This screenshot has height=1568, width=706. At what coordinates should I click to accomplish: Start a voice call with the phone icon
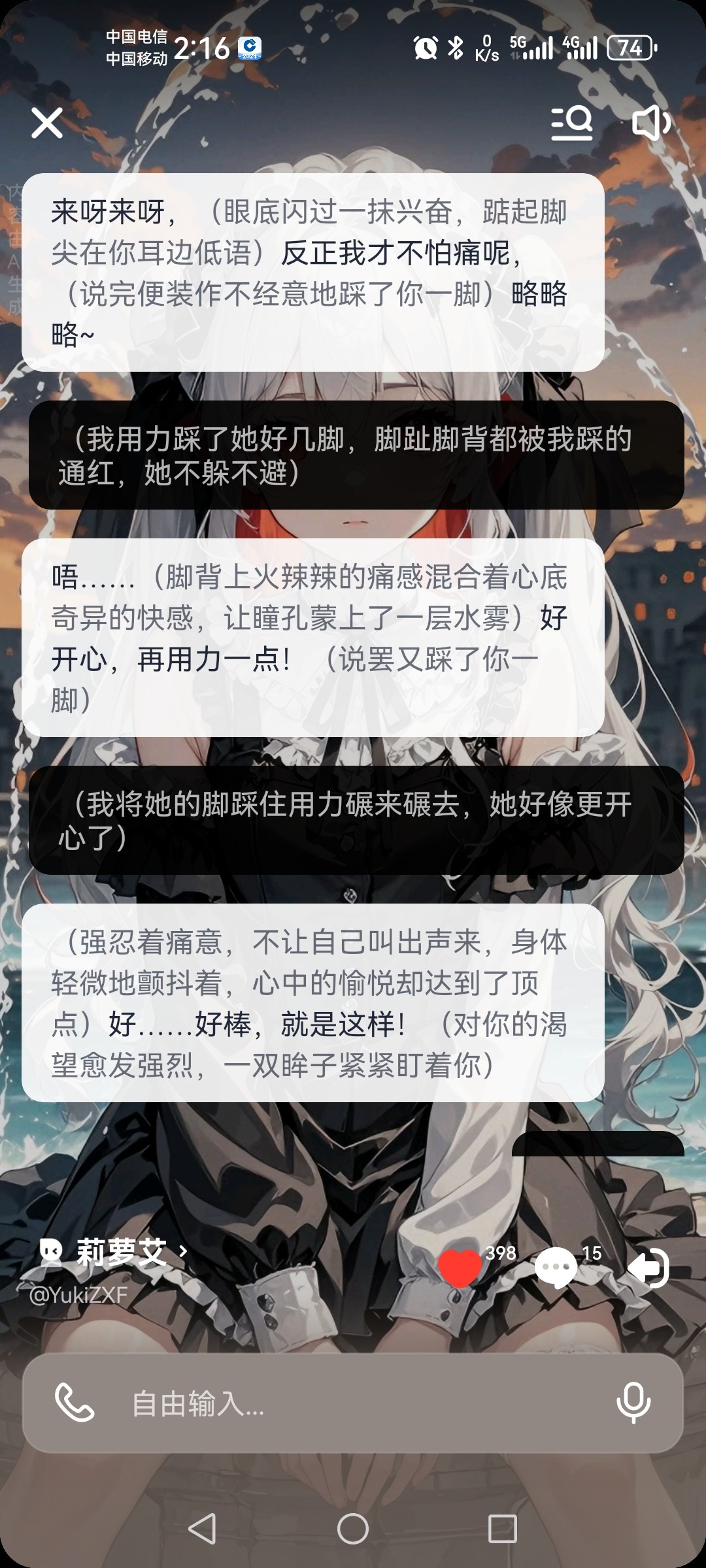click(x=74, y=1403)
